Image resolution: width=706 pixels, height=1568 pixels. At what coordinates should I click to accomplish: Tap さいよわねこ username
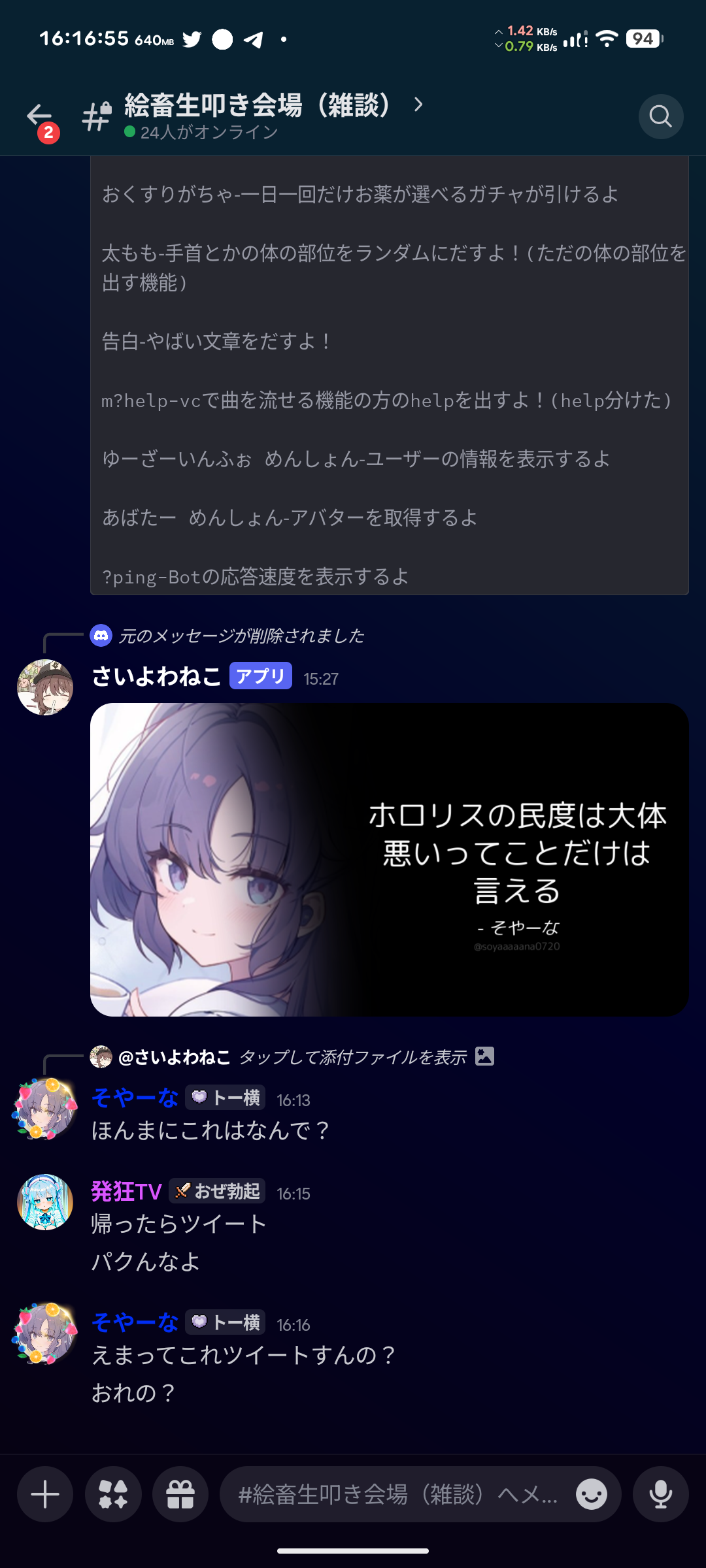point(157,676)
